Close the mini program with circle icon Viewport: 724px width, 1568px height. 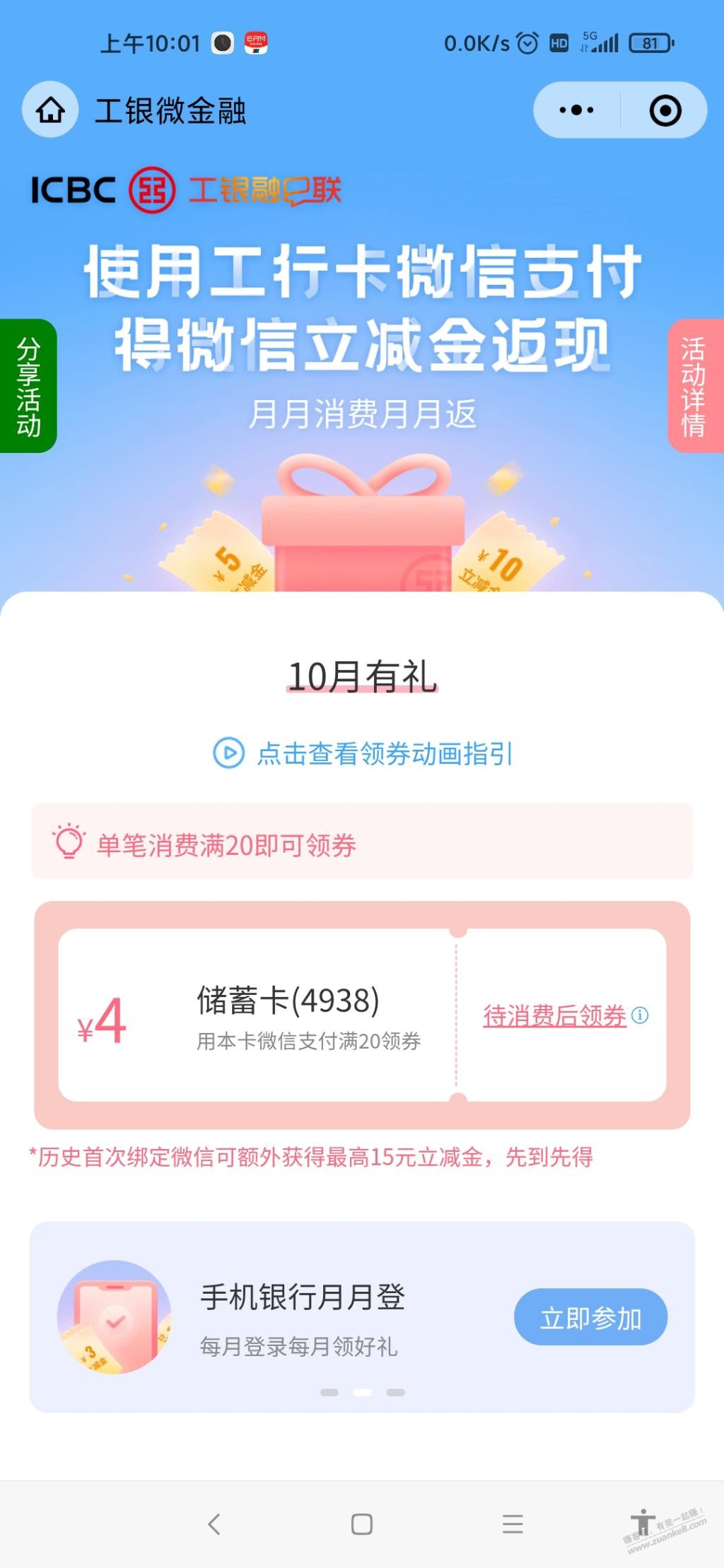pos(665,110)
